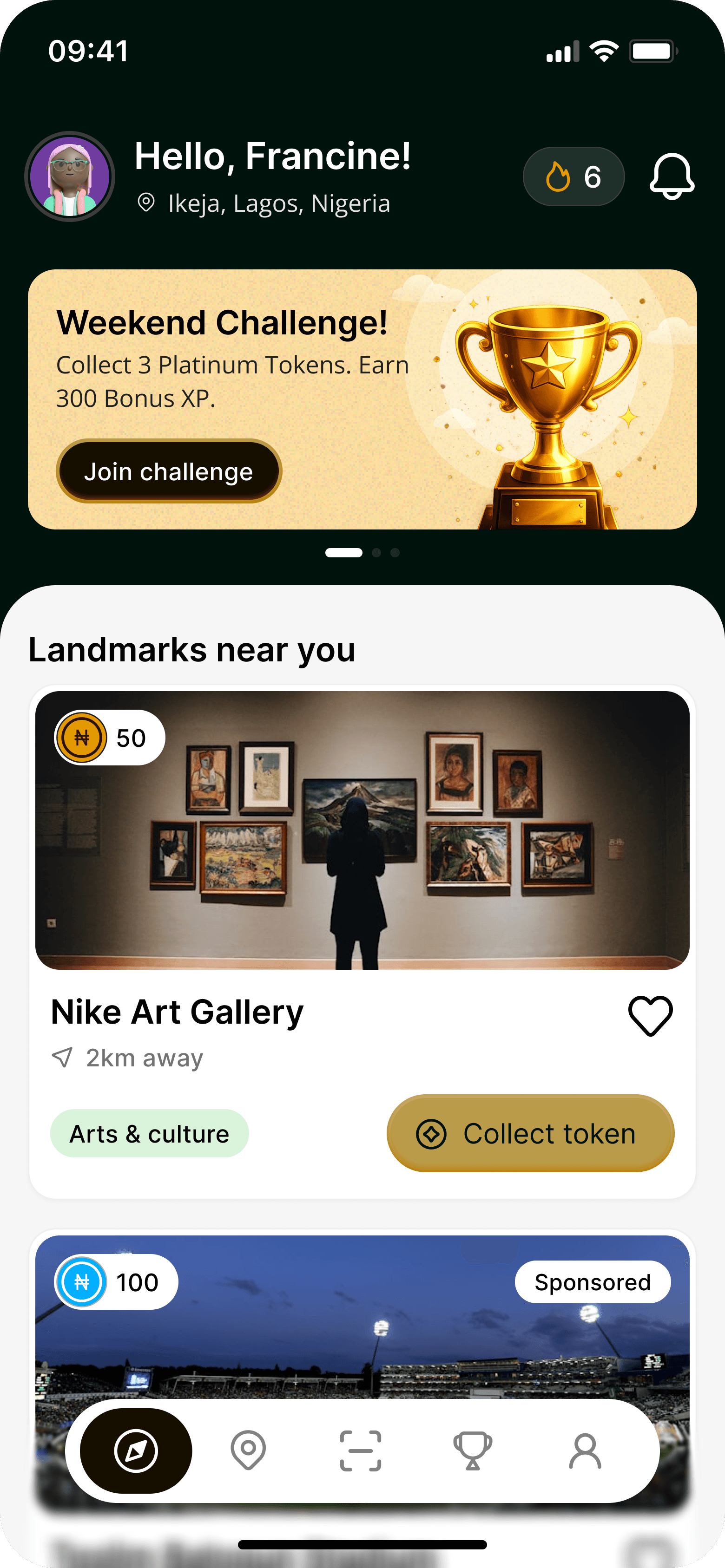Tap the Sponsored label on the stadium card
Viewport: 725px width, 1568px height.
pos(593,1282)
